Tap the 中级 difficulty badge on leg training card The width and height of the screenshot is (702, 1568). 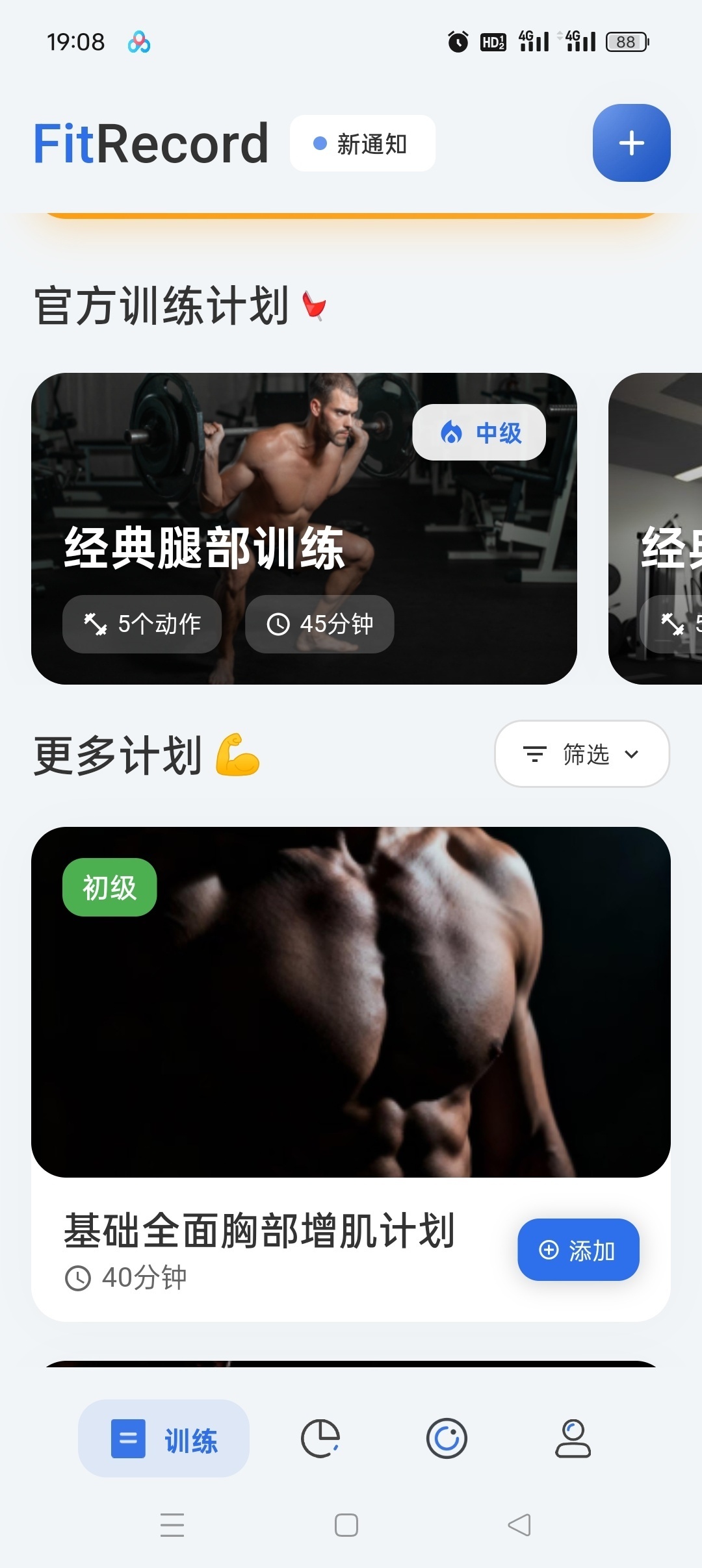click(x=480, y=431)
